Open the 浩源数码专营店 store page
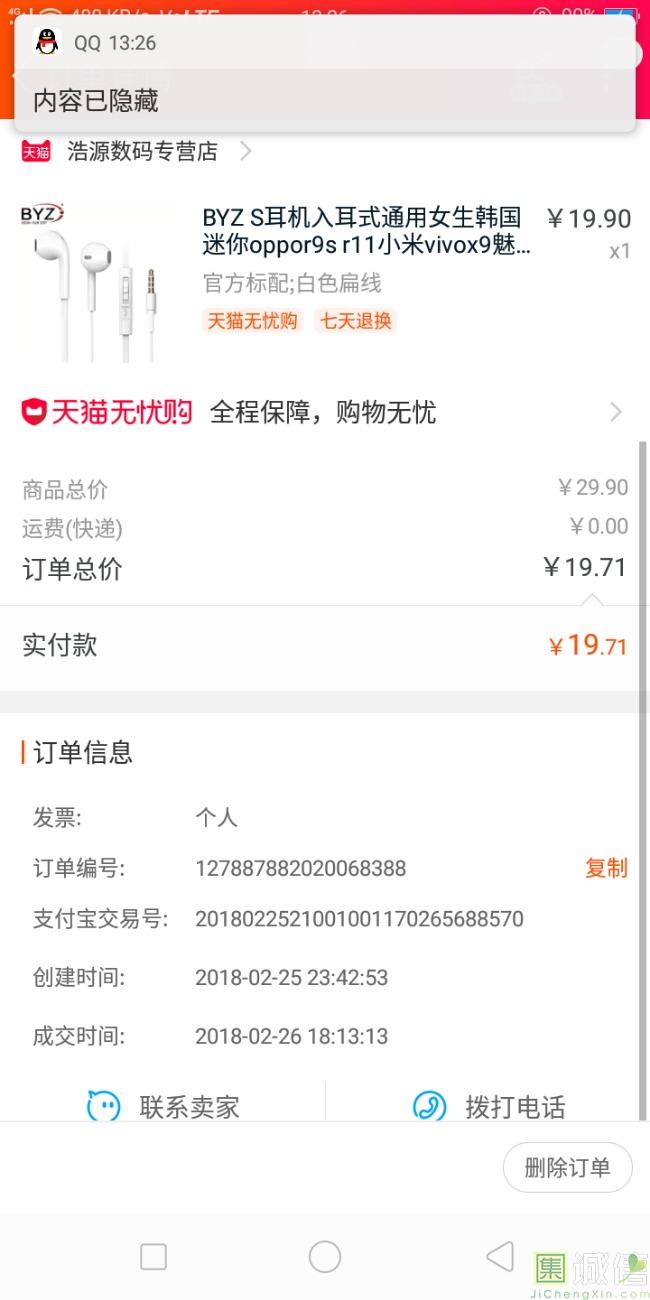 pos(137,152)
